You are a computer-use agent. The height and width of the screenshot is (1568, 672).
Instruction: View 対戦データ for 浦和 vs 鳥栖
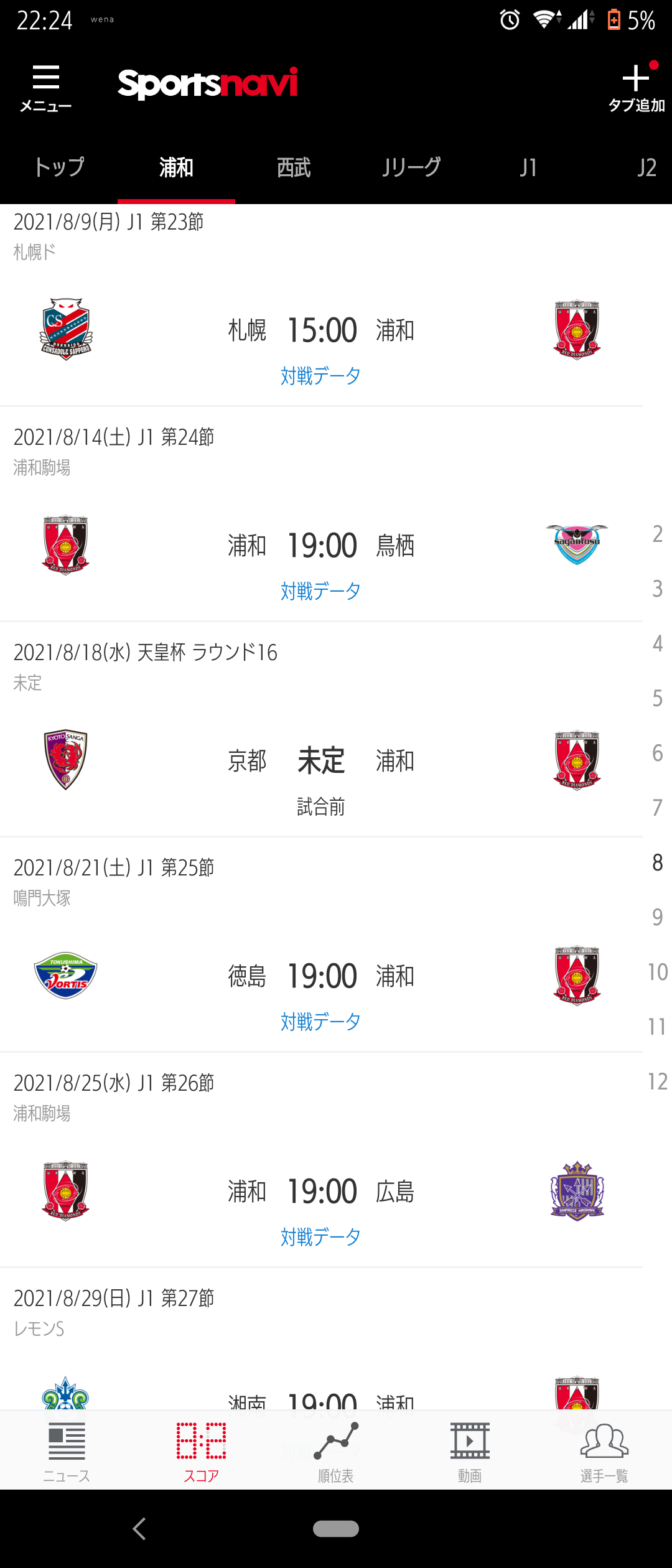click(320, 591)
